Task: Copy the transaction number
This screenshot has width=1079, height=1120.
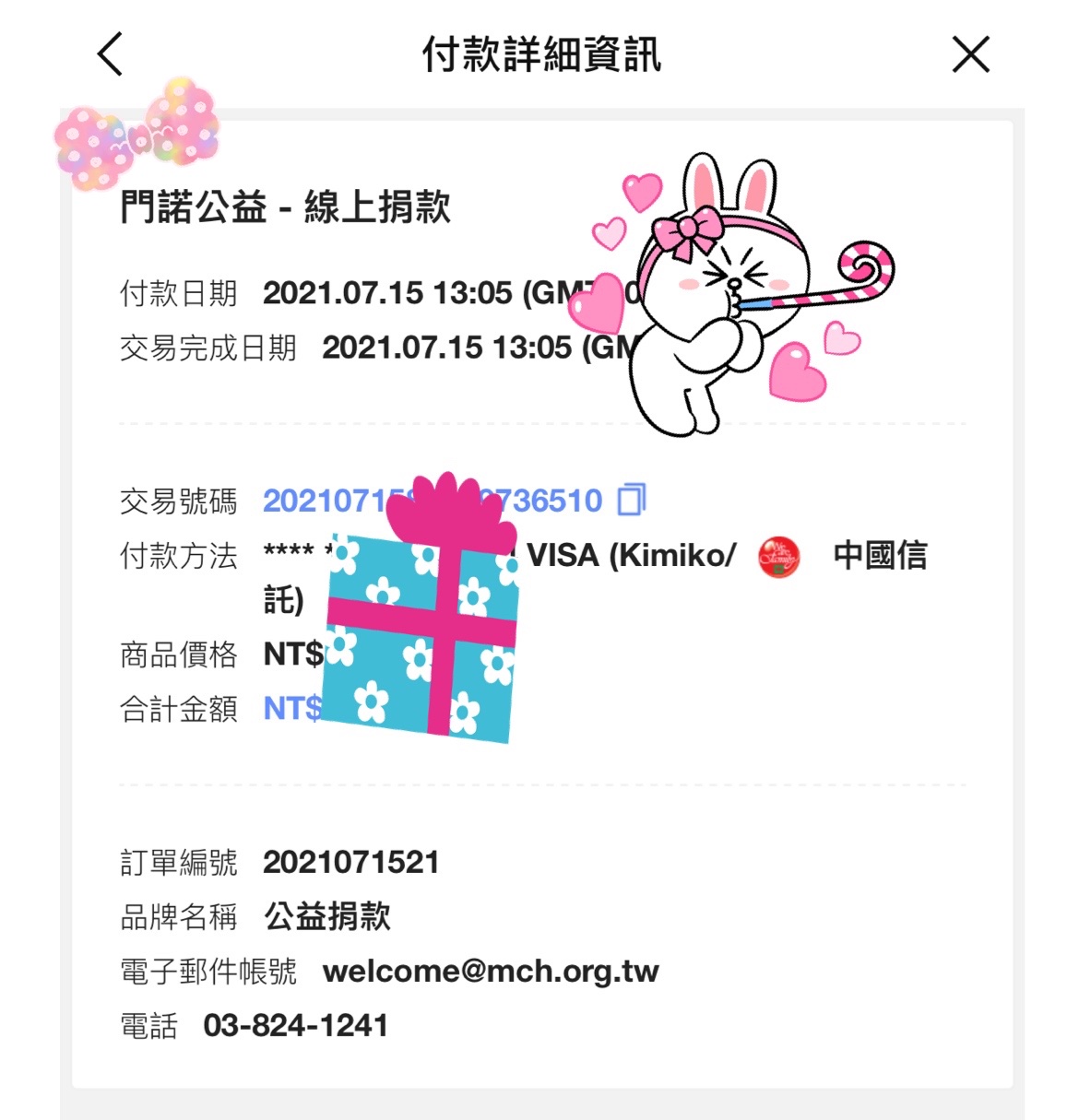Action: (631, 500)
